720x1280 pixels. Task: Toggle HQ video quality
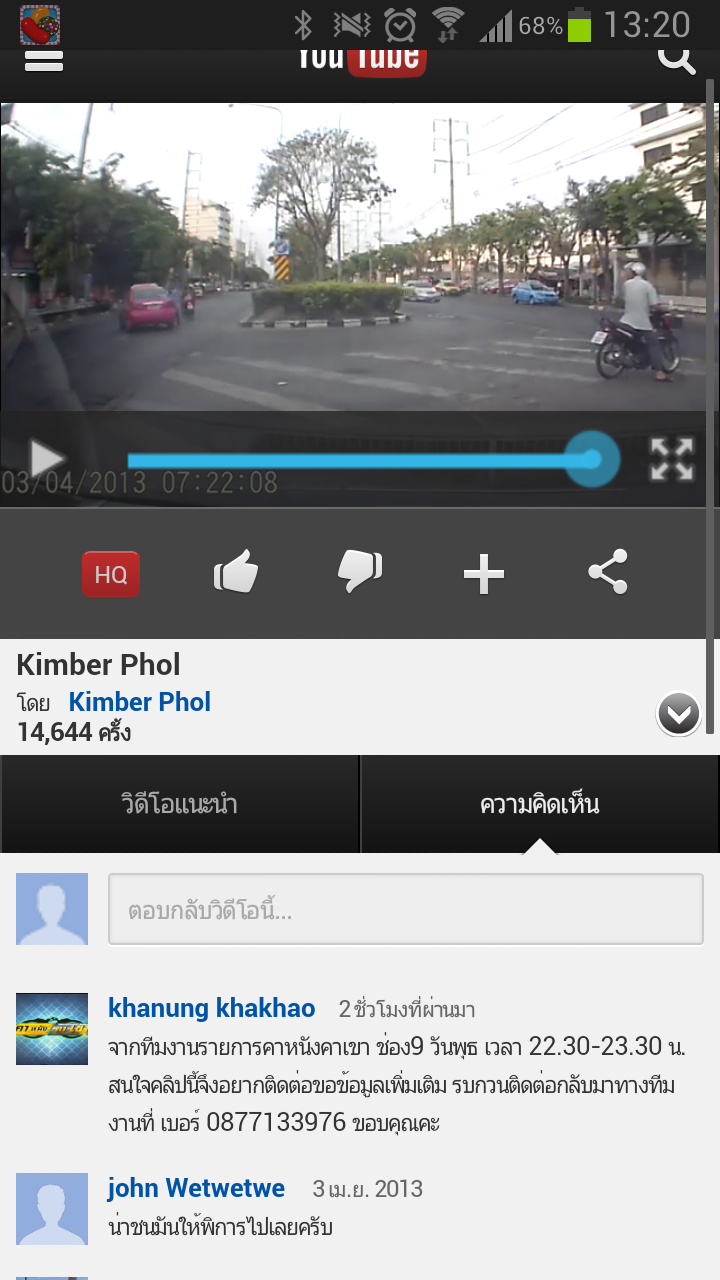coord(111,574)
